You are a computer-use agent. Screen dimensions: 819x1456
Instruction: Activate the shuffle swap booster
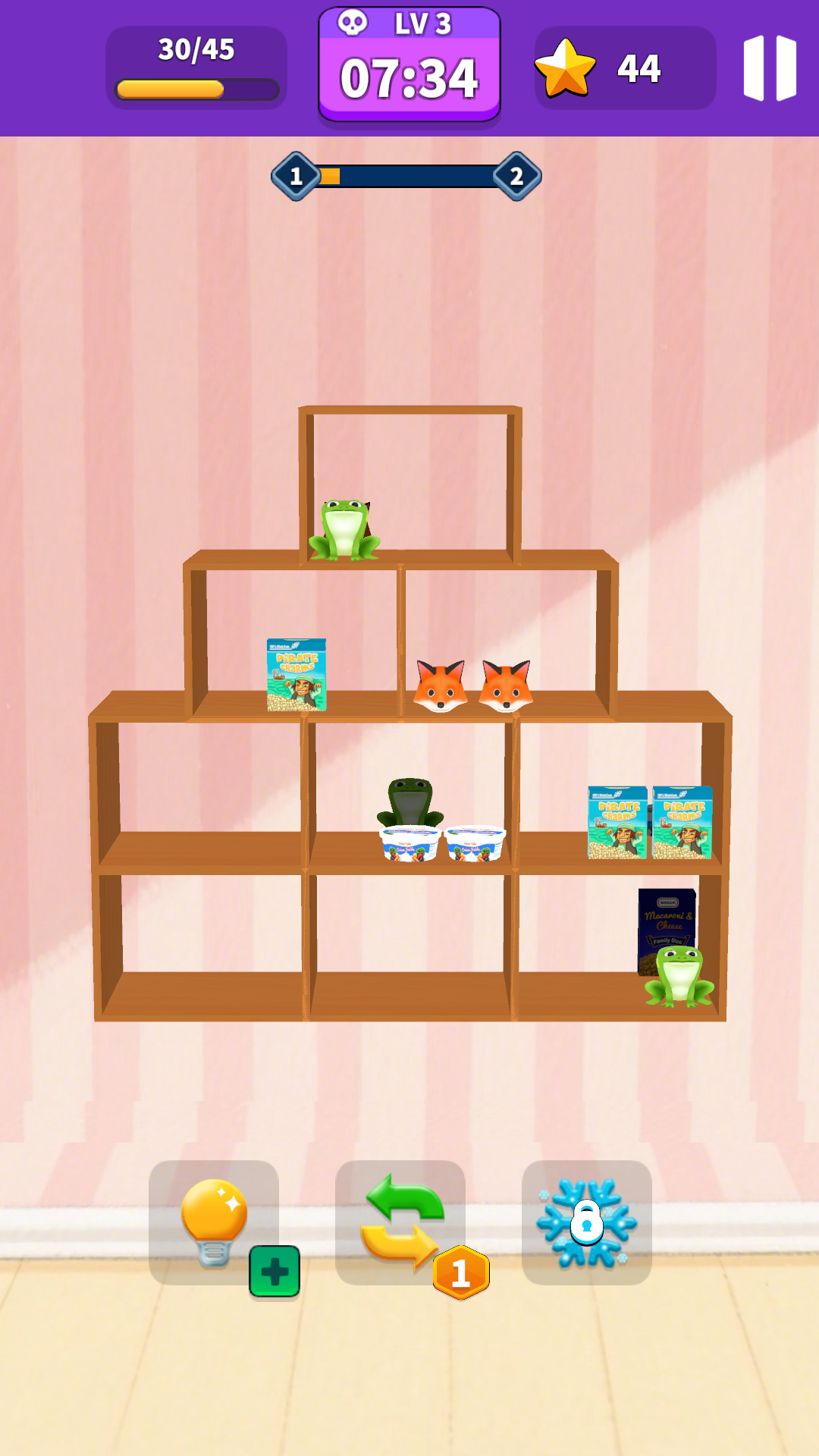400,1222
